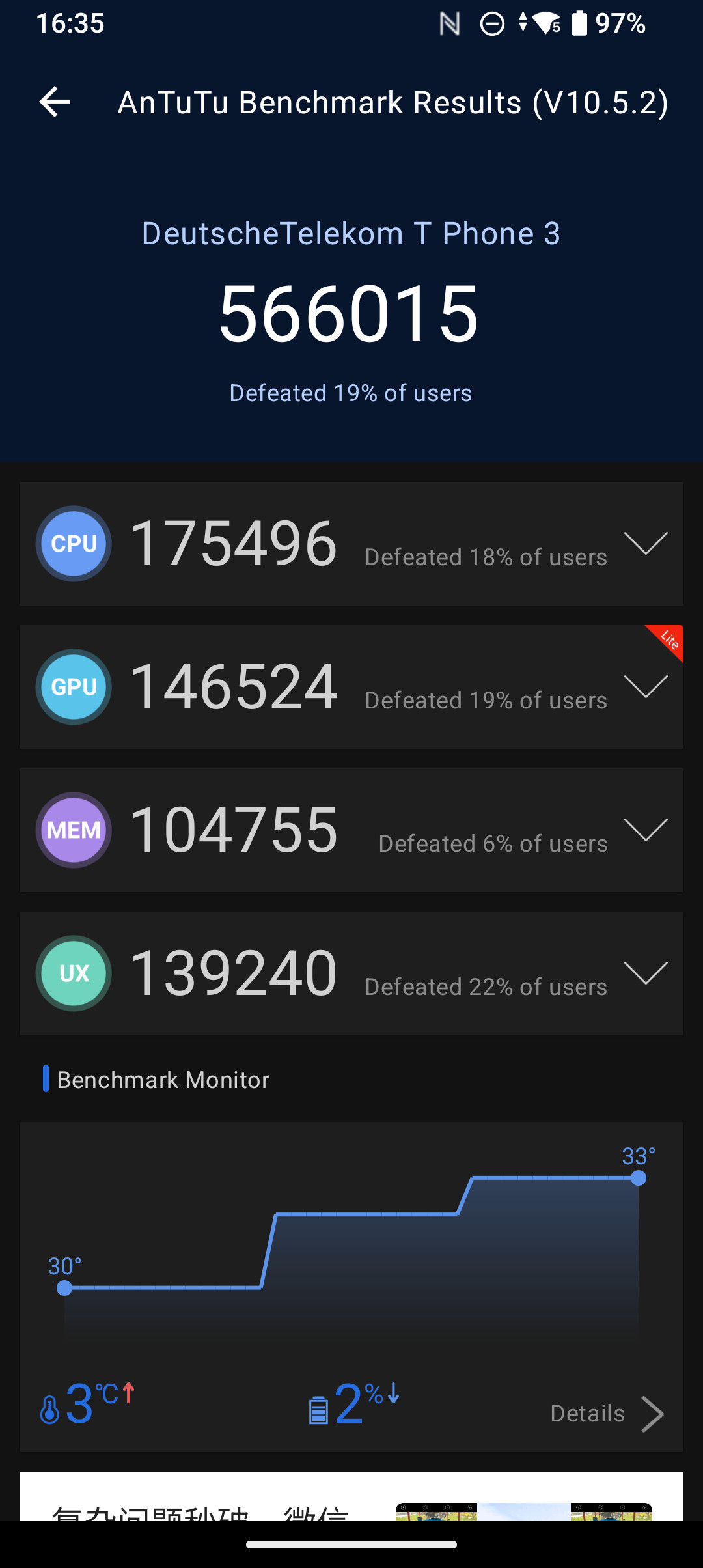Expand the CPU score details

click(646, 543)
